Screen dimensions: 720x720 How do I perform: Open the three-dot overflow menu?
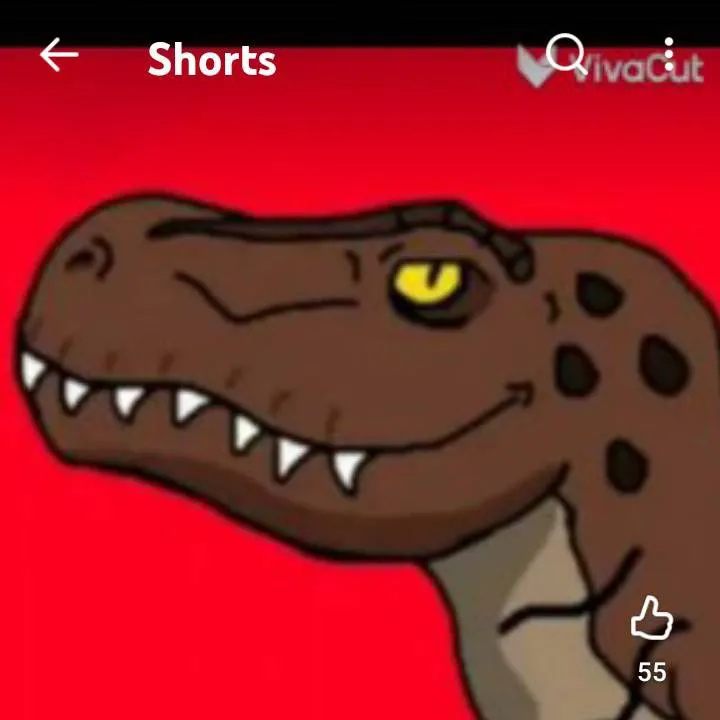[x=669, y=56]
